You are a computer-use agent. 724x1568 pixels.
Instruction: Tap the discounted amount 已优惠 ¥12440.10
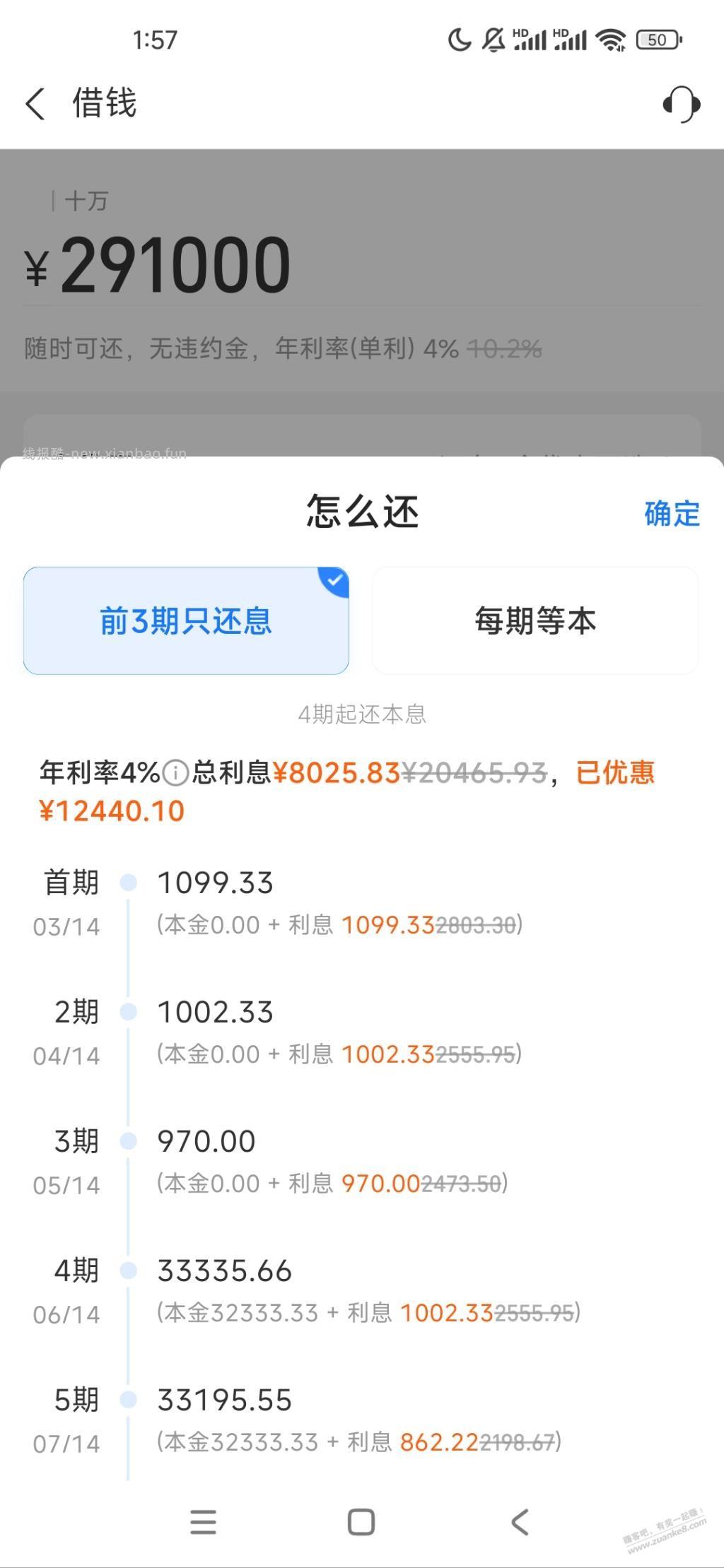point(111,811)
